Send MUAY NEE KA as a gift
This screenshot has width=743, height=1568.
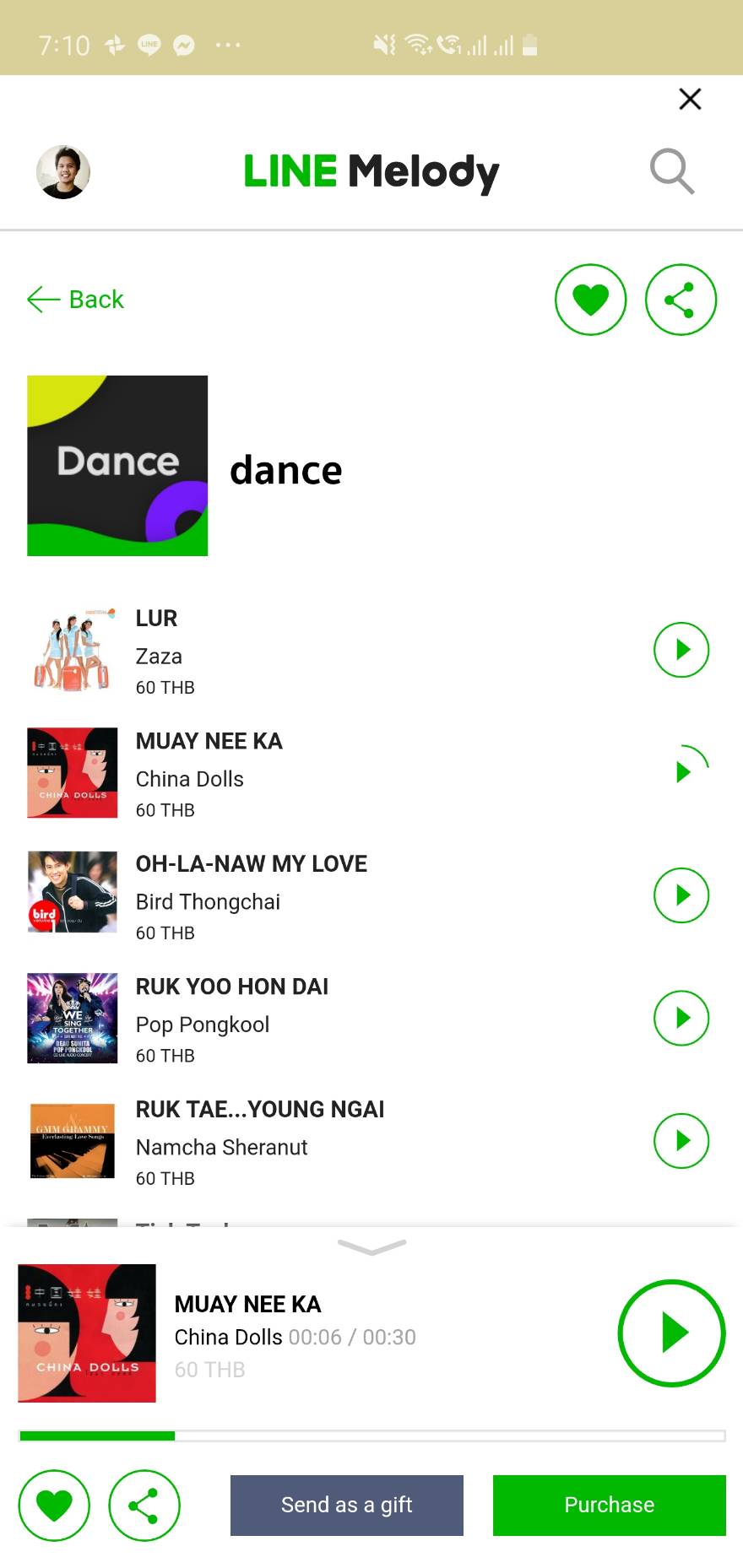(346, 1506)
